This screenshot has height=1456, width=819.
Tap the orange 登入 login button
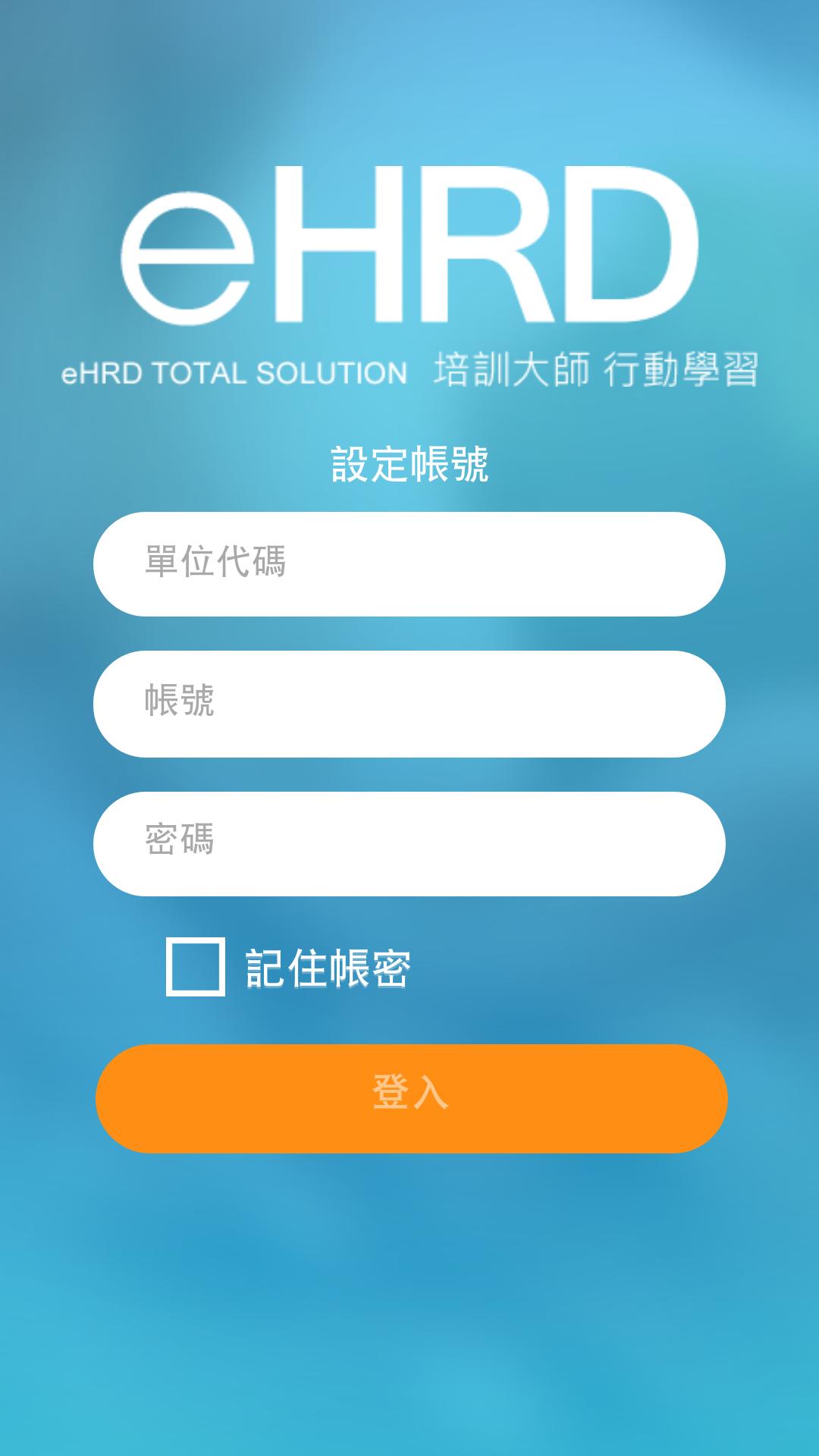pos(411,1098)
